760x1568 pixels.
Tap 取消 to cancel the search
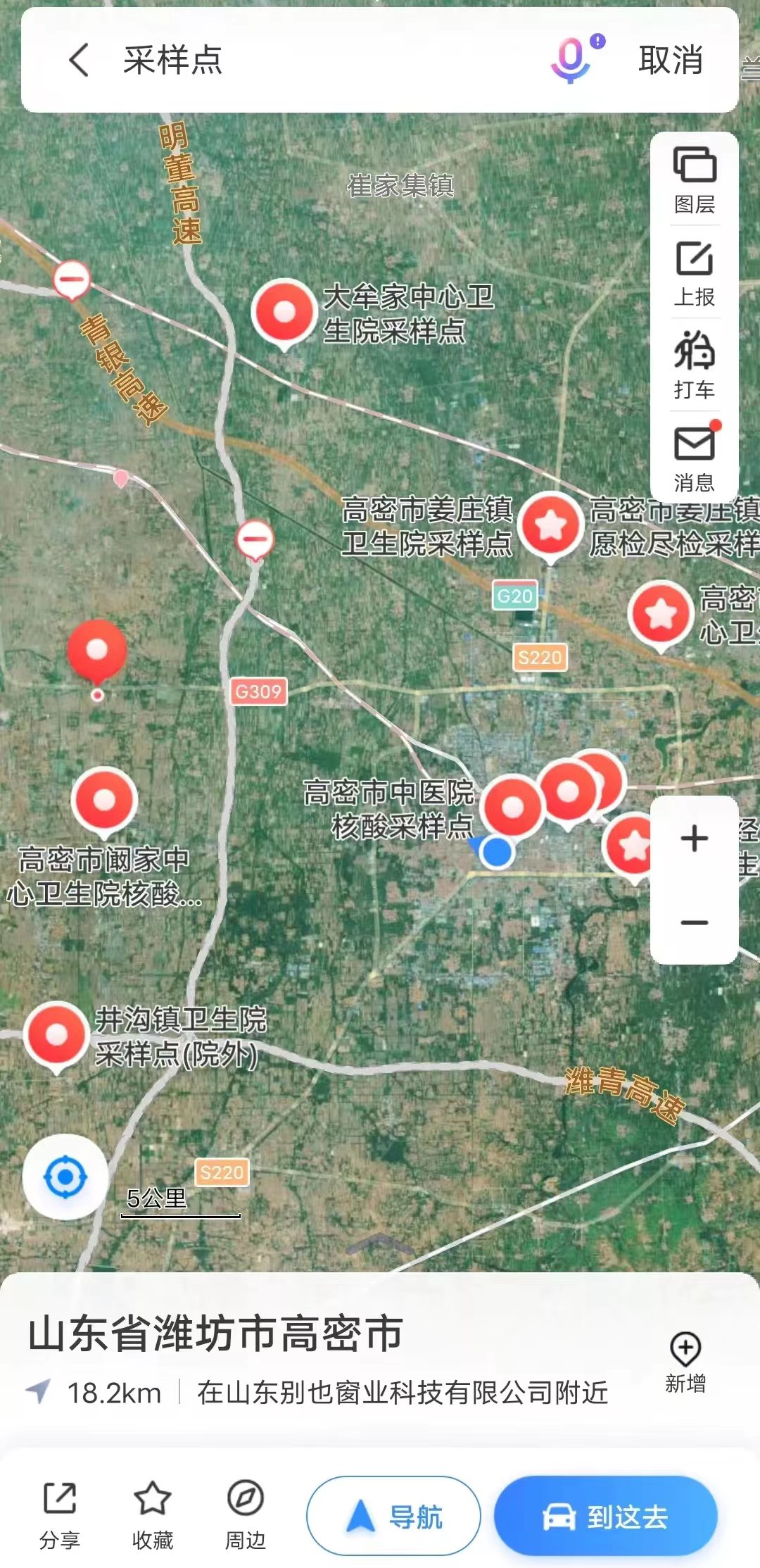click(670, 60)
